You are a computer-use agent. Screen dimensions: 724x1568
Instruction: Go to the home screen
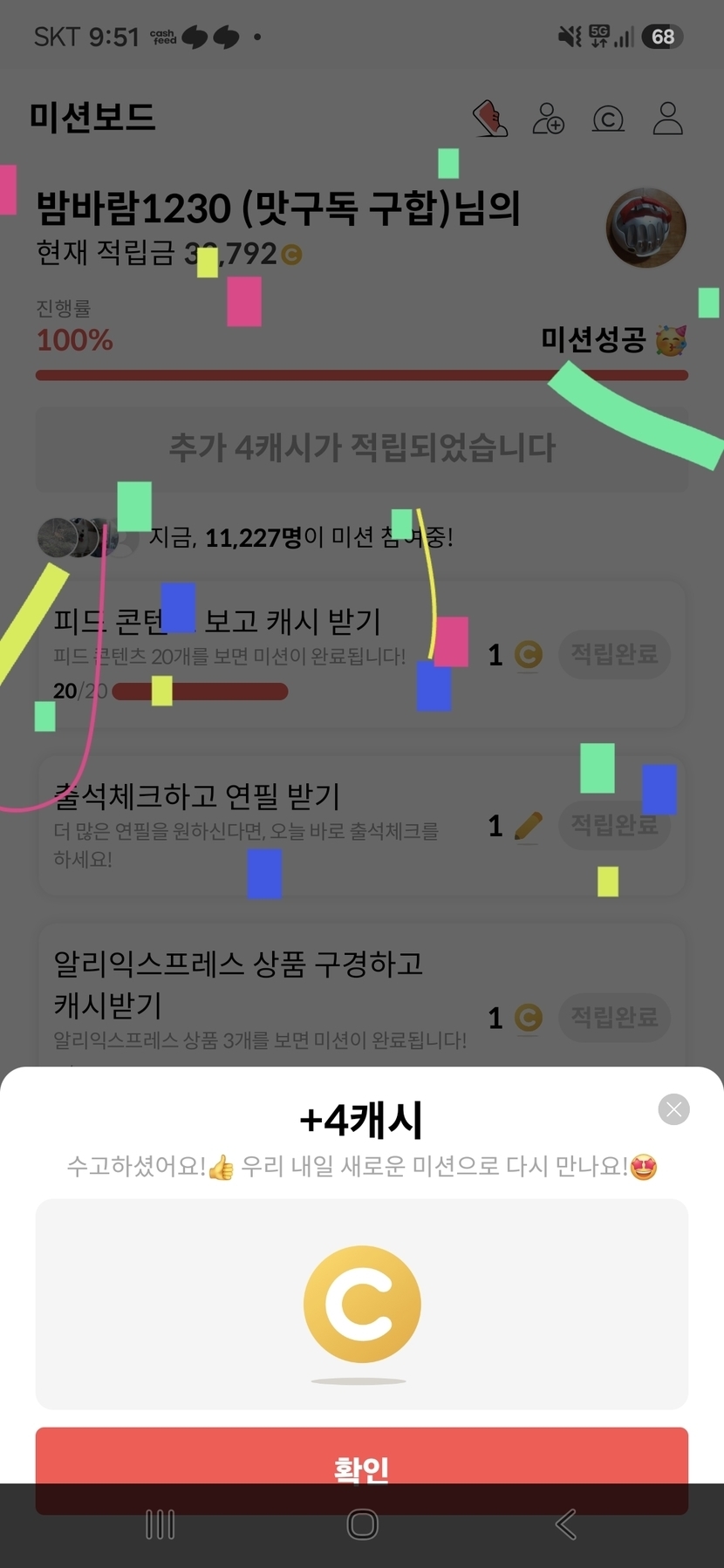(x=362, y=1524)
